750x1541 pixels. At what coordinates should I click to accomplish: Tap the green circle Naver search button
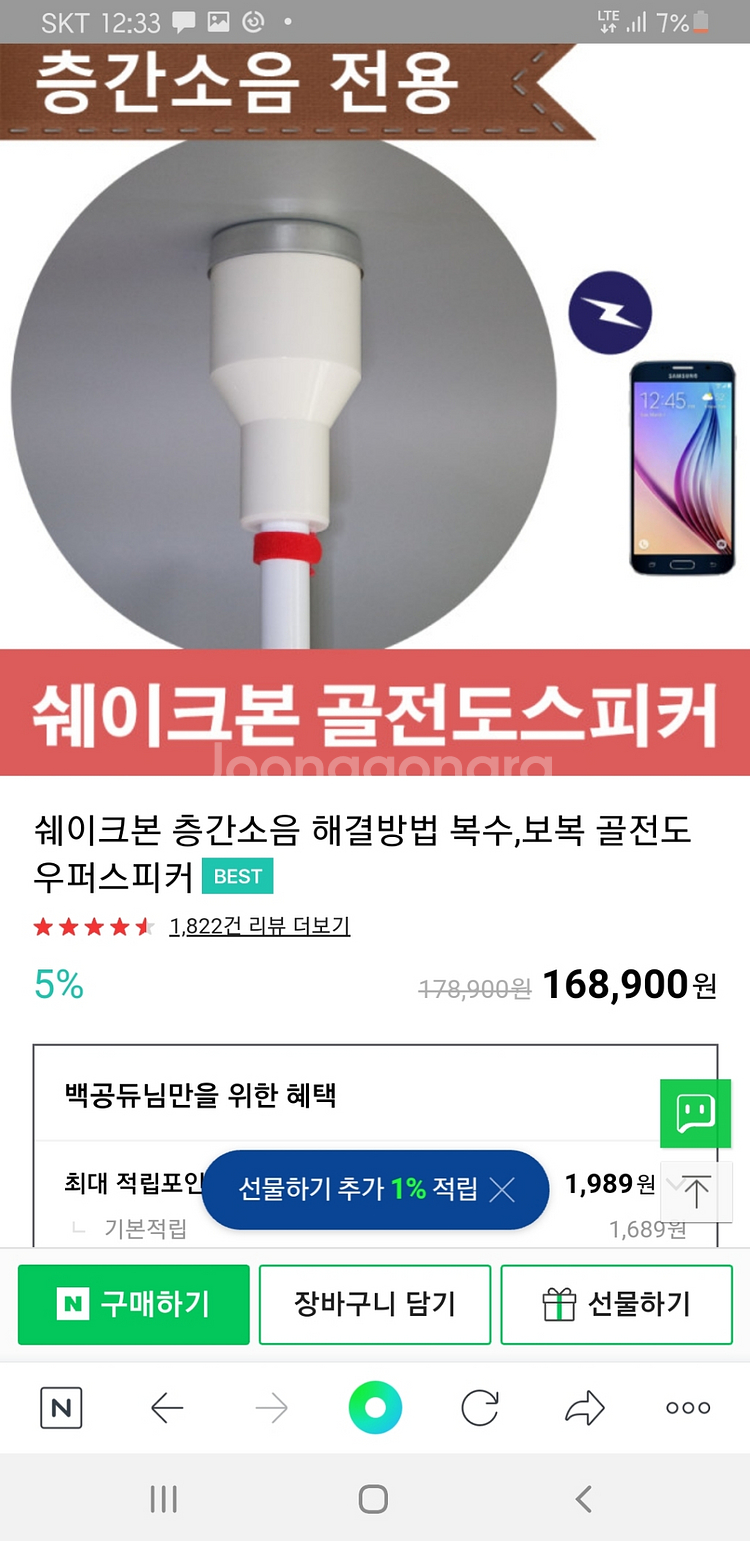click(375, 1408)
